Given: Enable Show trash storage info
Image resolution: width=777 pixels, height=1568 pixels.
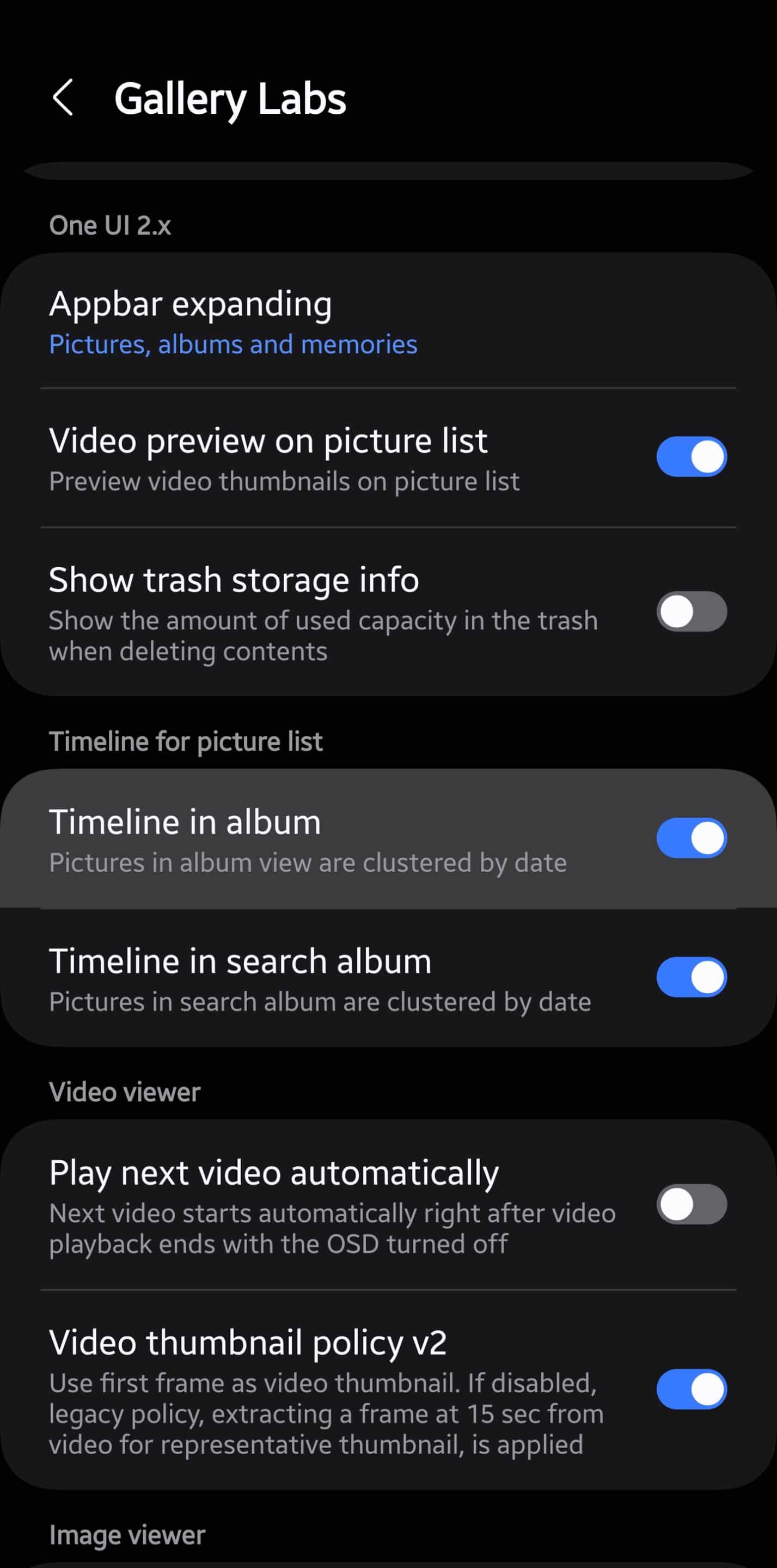Looking at the screenshot, I should (x=691, y=612).
